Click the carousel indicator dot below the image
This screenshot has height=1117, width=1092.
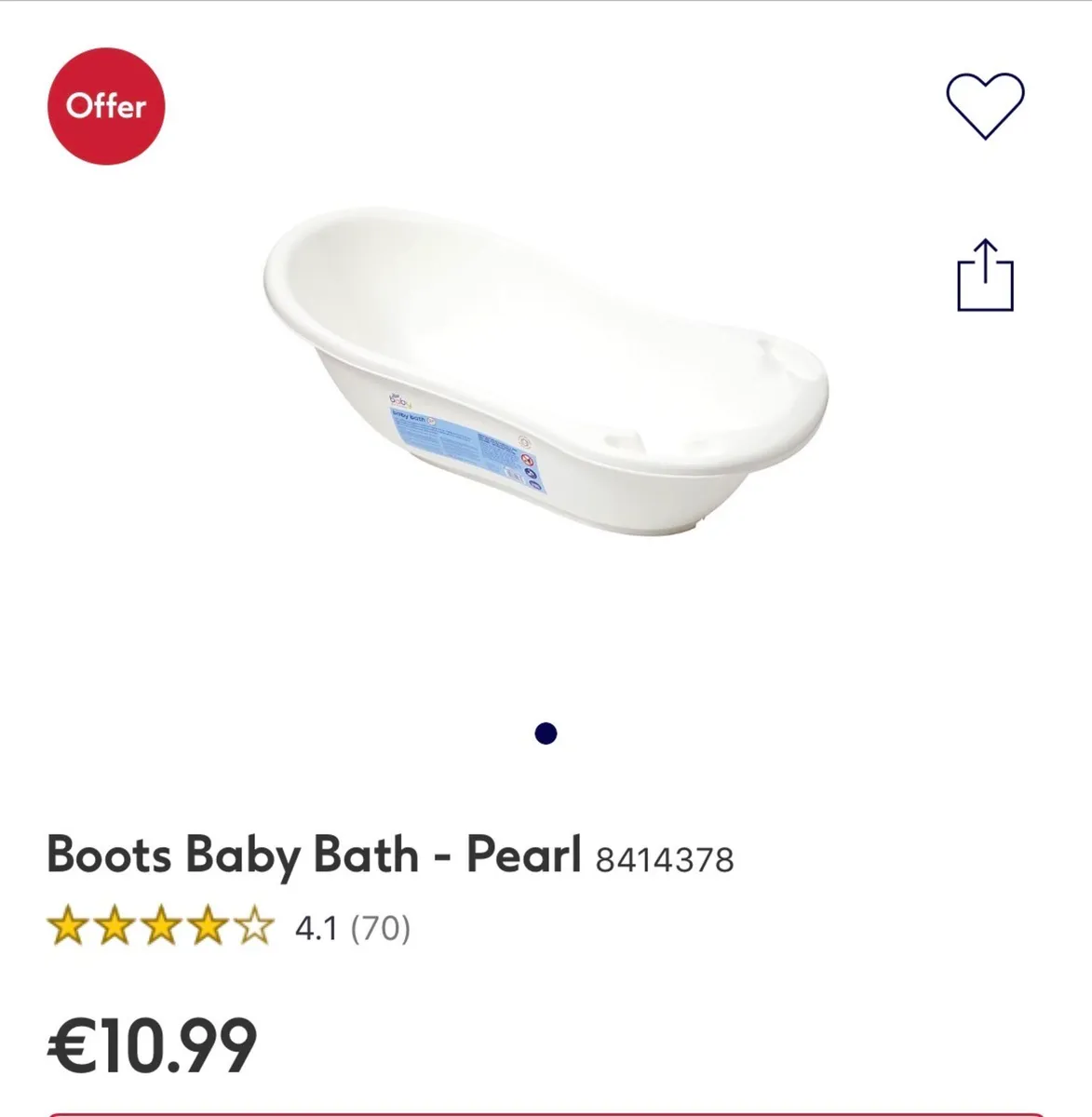(x=546, y=733)
